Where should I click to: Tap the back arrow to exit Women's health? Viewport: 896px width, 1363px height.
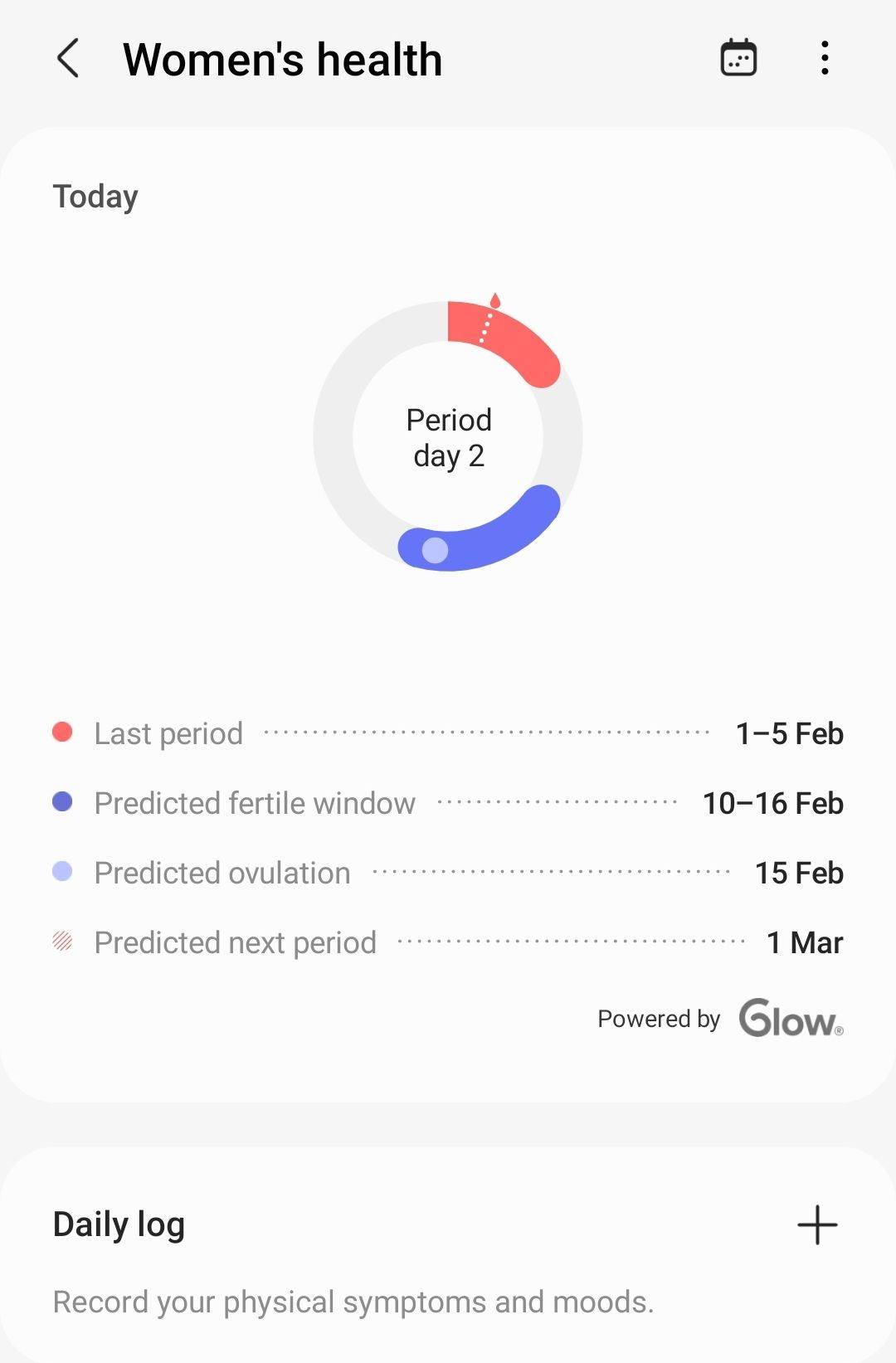[x=67, y=59]
